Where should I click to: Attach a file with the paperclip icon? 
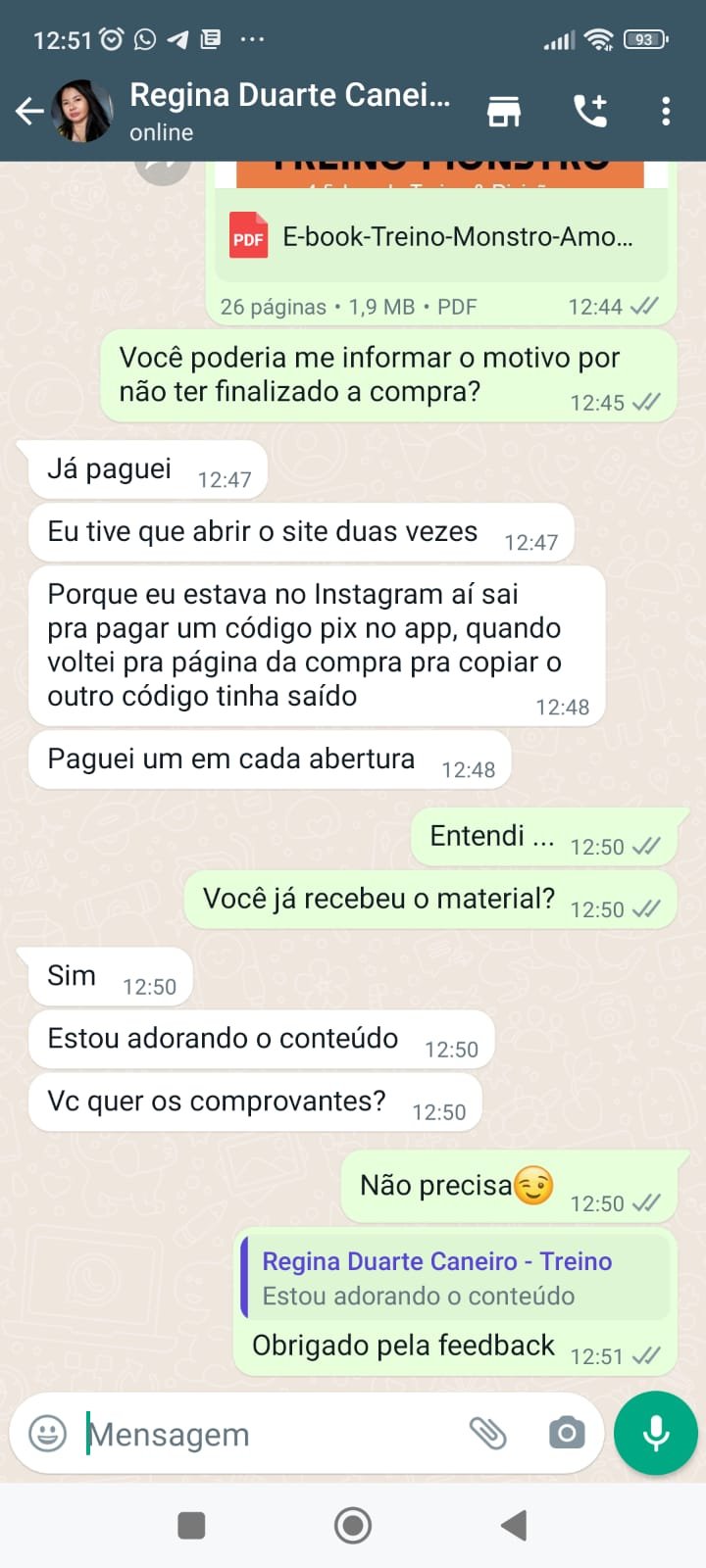pos(491,1434)
